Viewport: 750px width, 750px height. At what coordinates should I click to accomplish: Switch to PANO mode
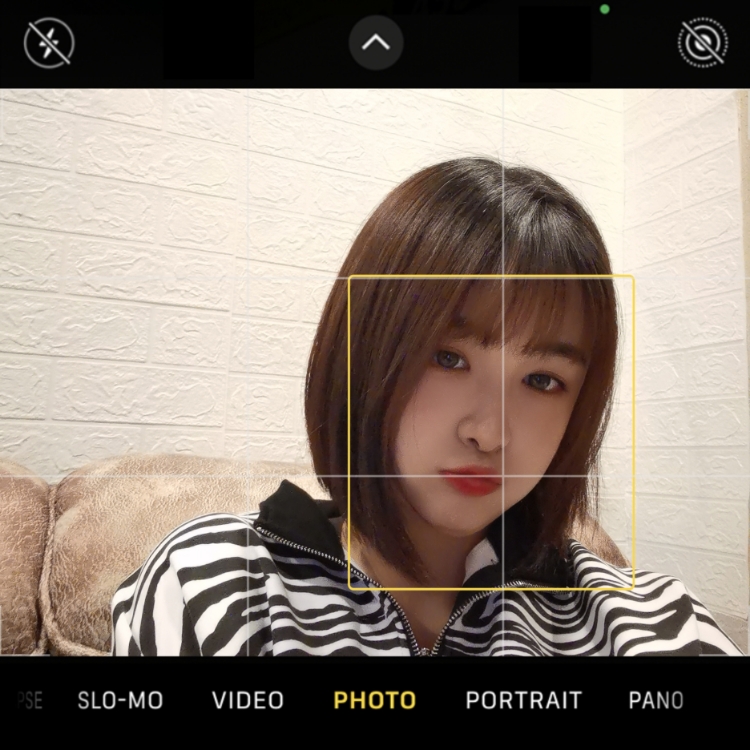(x=656, y=700)
